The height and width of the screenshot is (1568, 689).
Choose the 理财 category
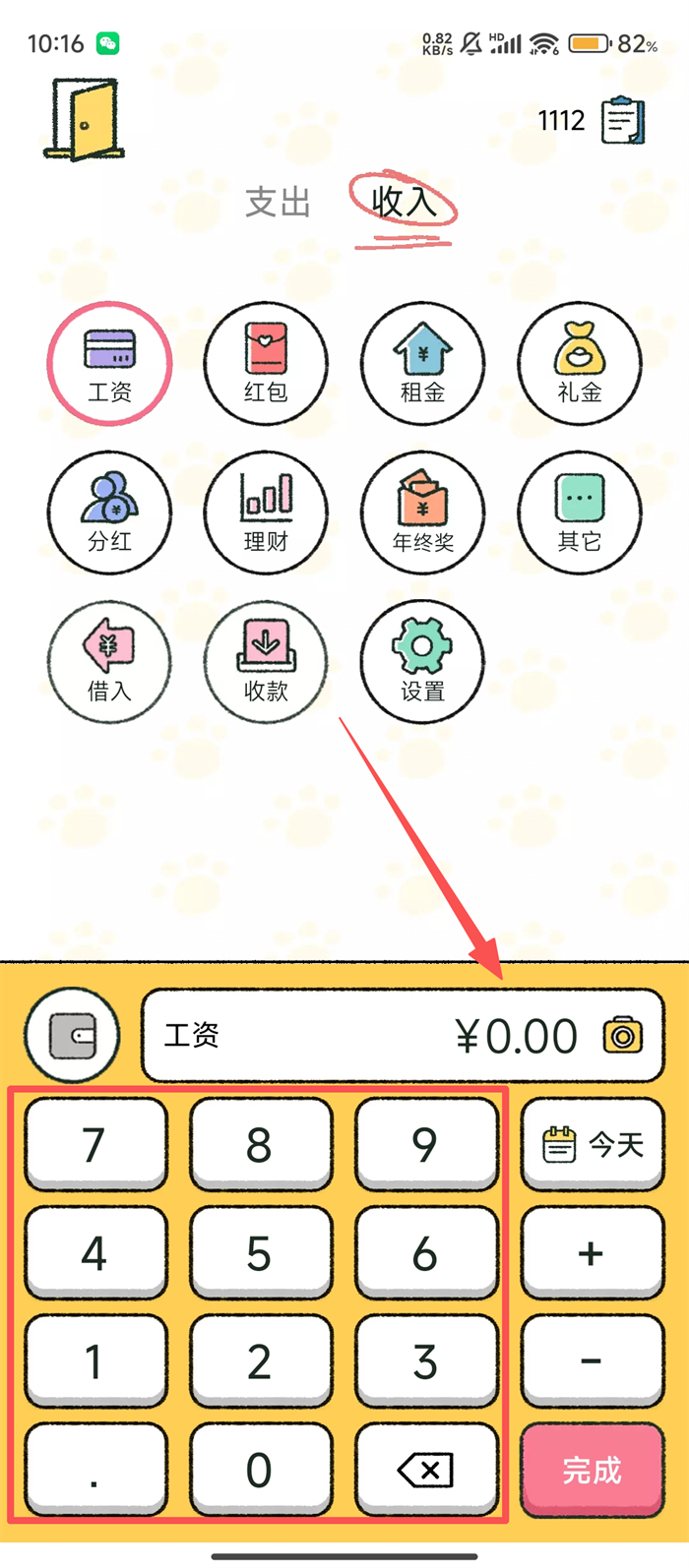click(266, 513)
